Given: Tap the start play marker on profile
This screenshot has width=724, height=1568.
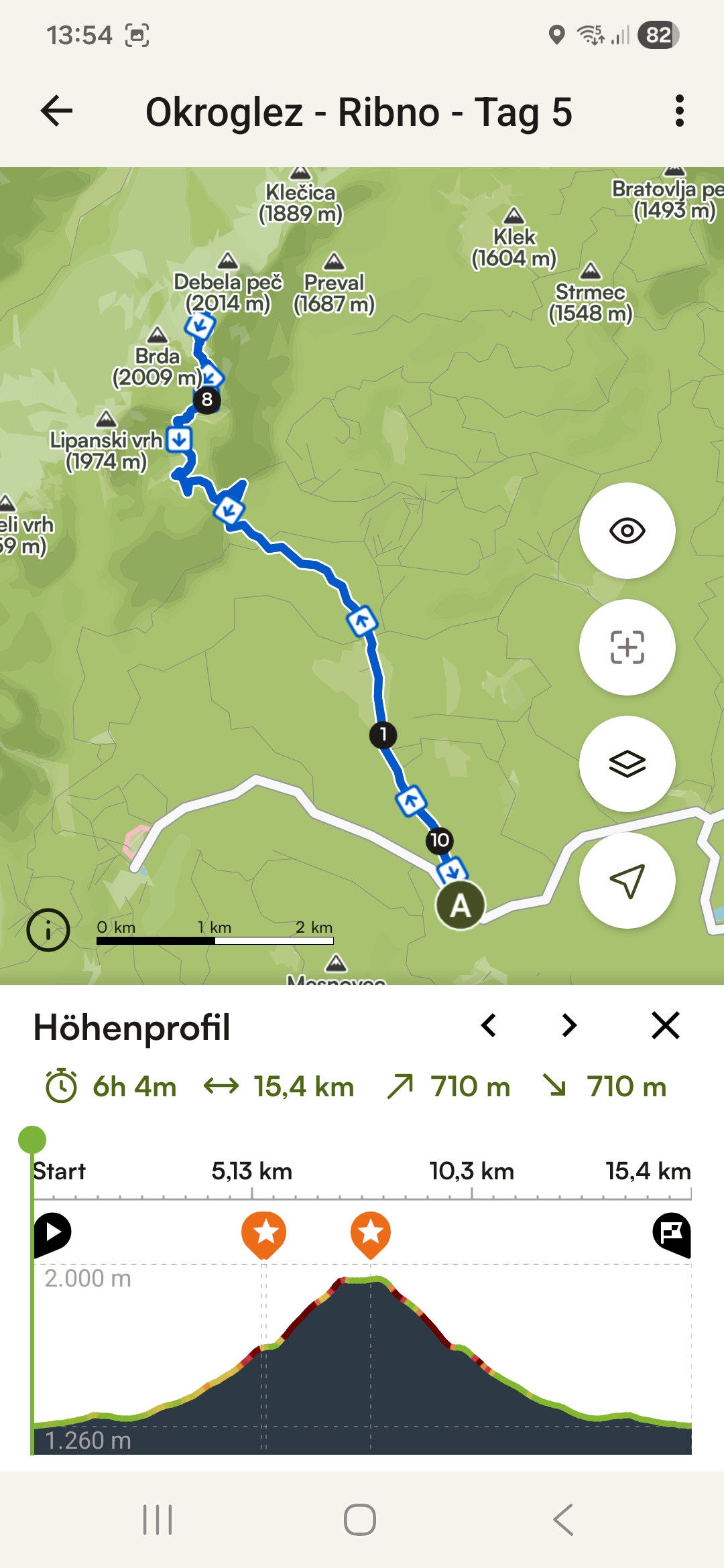Looking at the screenshot, I should coord(53,1233).
